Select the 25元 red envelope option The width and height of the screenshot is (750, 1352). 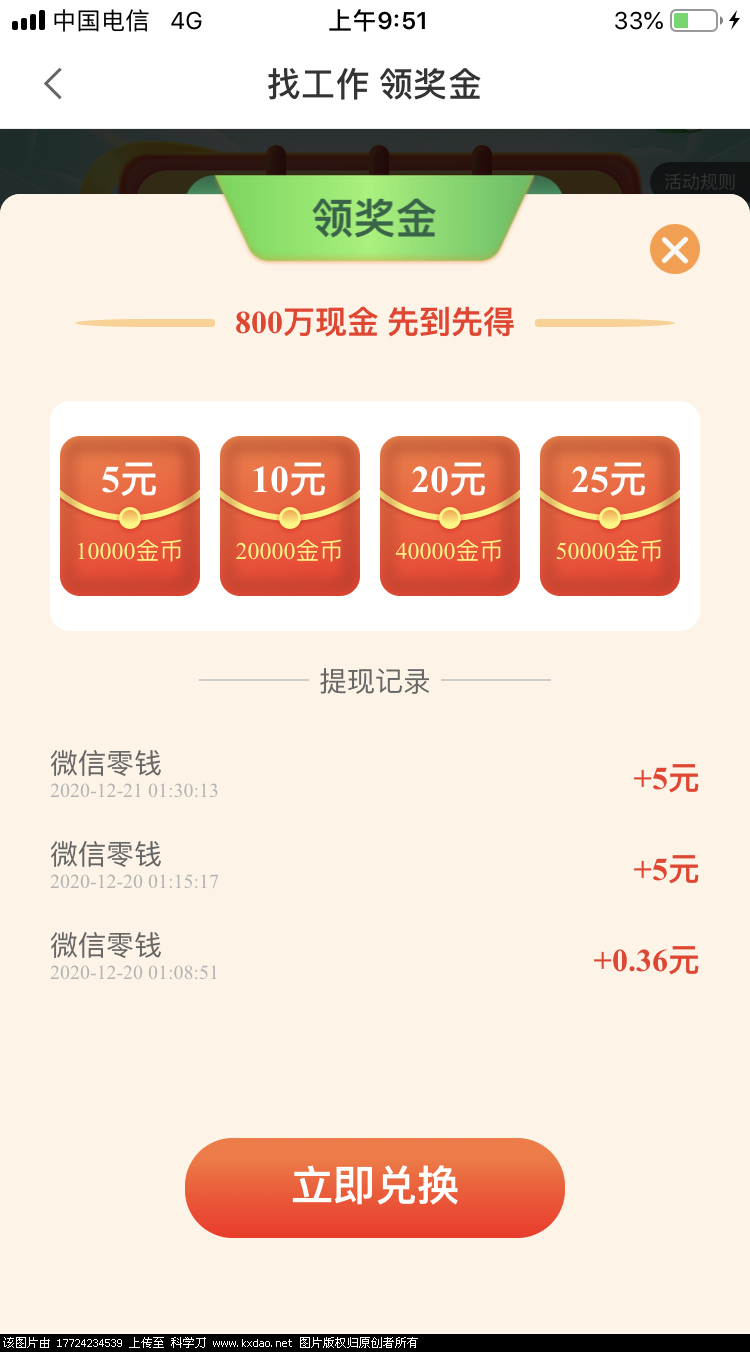(x=609, y=514)
